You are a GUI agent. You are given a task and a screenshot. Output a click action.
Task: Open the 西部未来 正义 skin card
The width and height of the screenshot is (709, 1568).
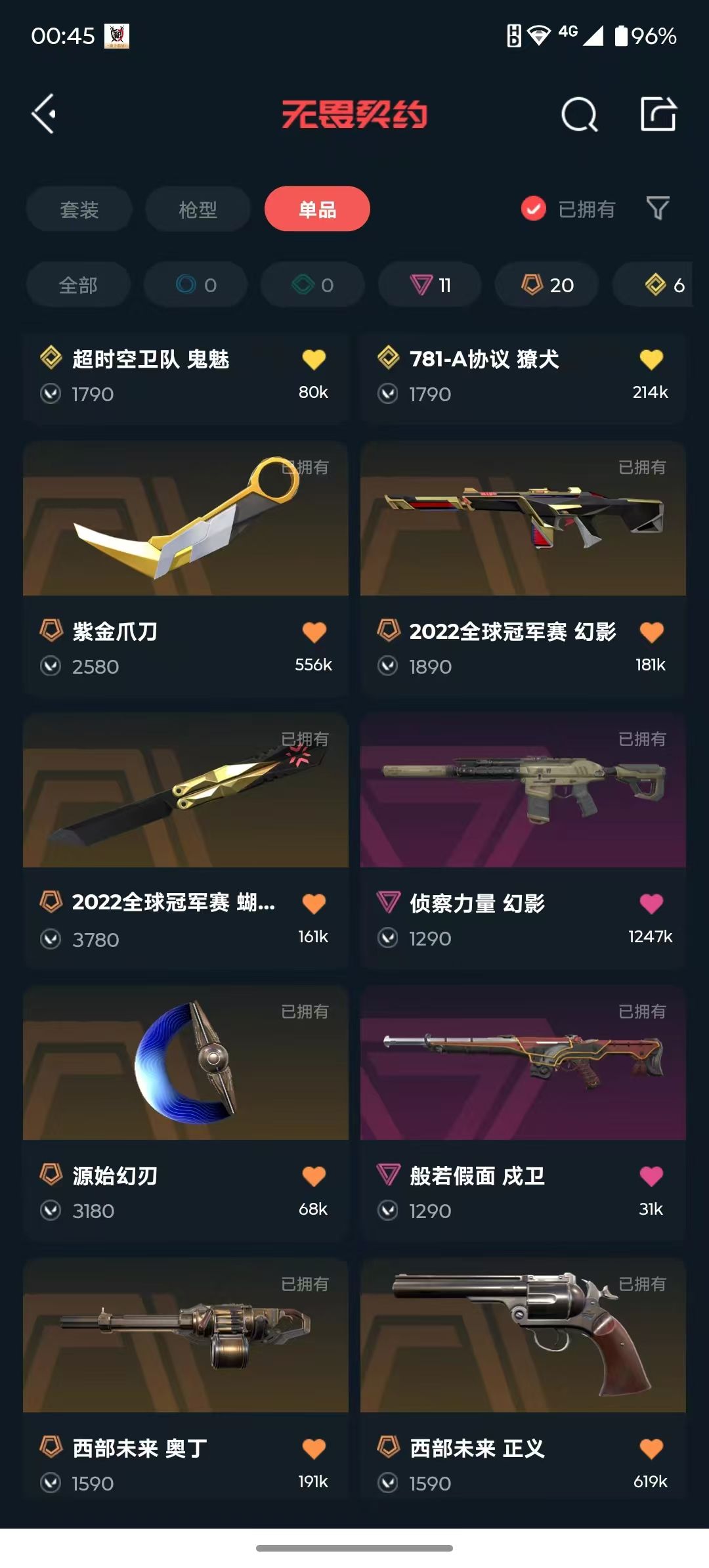point(523,1379)
